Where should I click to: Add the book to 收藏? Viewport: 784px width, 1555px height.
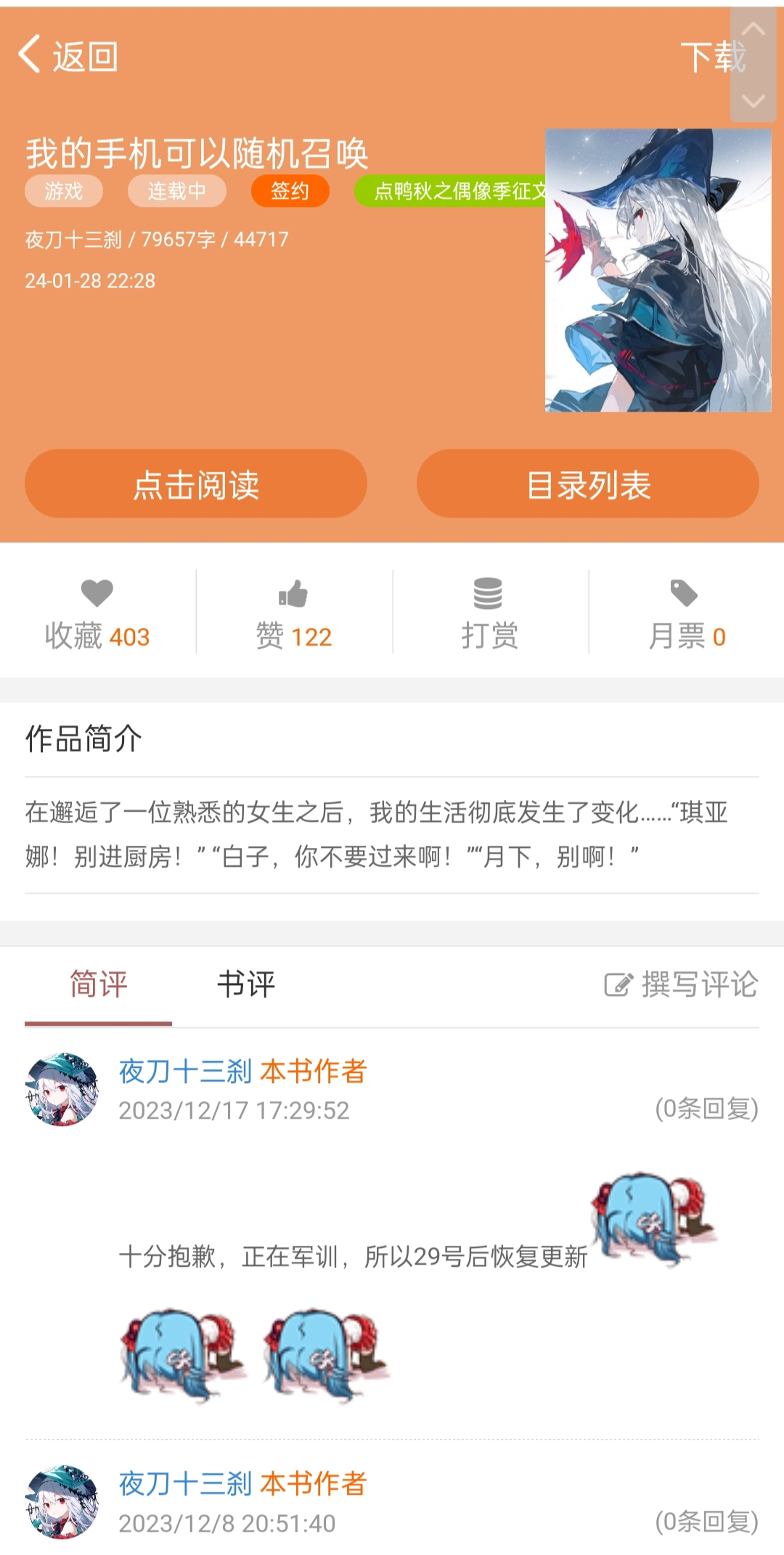coord(97,613)
